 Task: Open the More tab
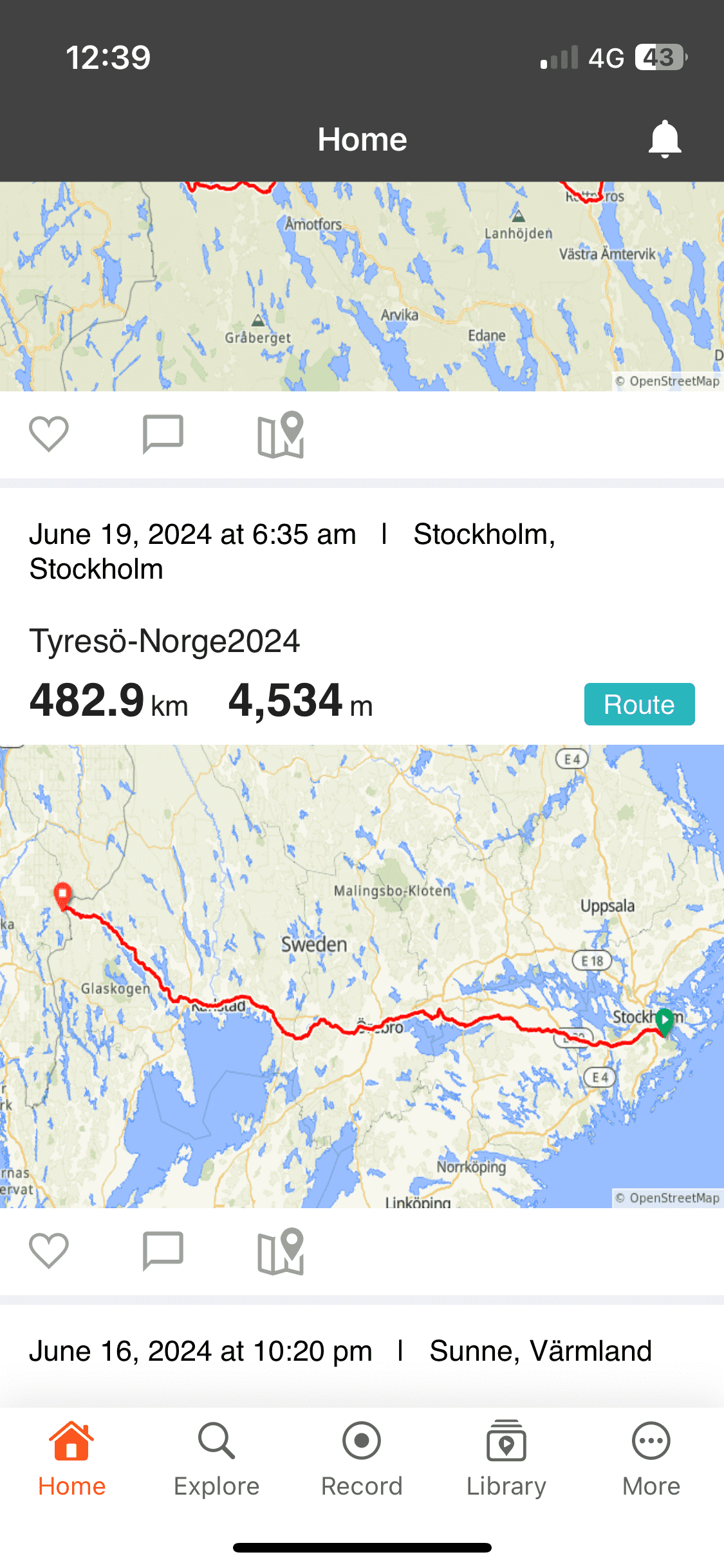click(651, 1459)
